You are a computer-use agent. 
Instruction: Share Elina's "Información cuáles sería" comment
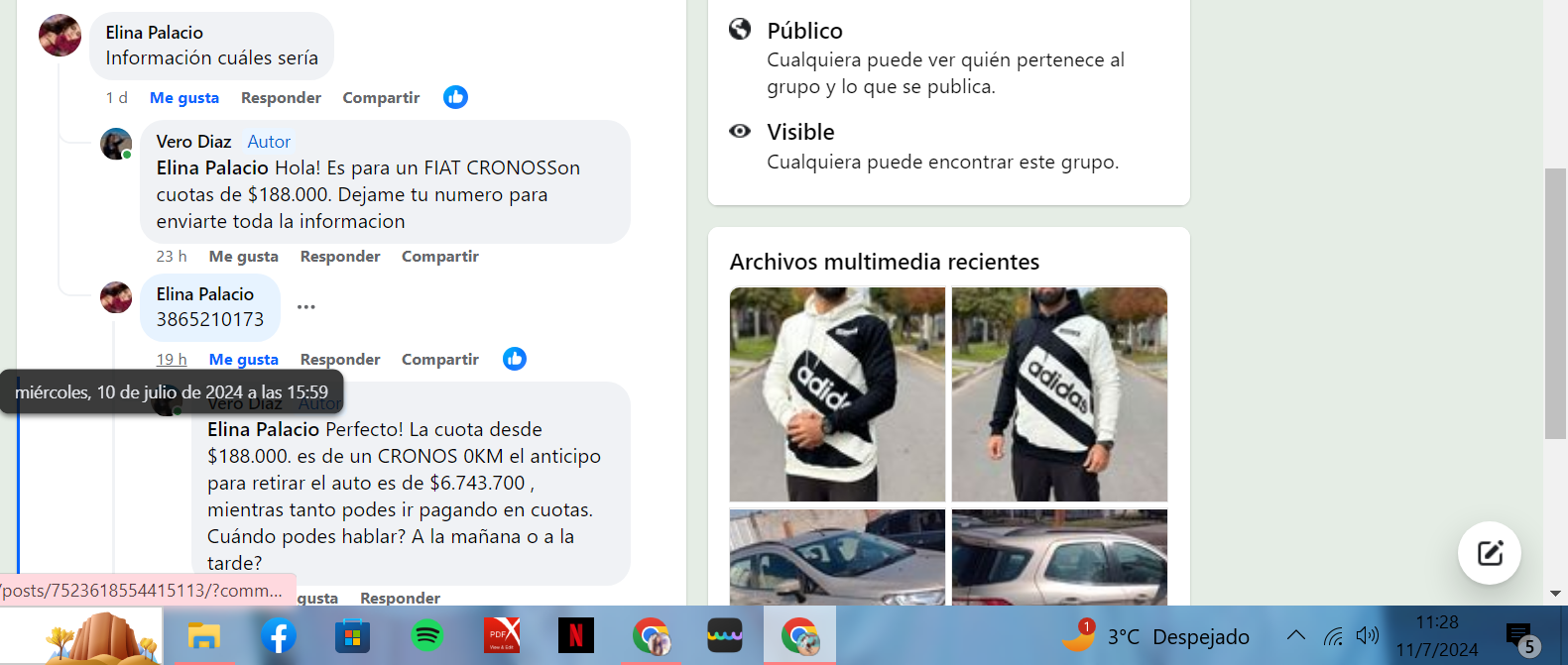(381, 98)
